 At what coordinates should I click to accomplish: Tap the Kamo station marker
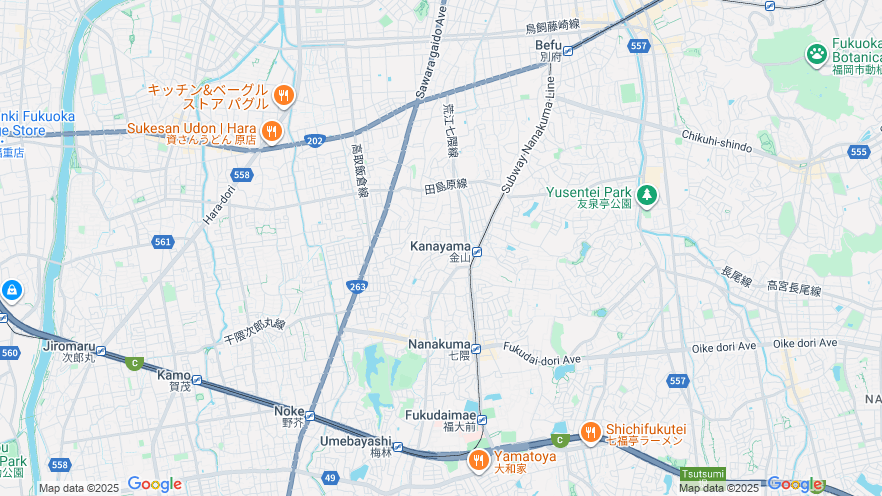[197, 380]
